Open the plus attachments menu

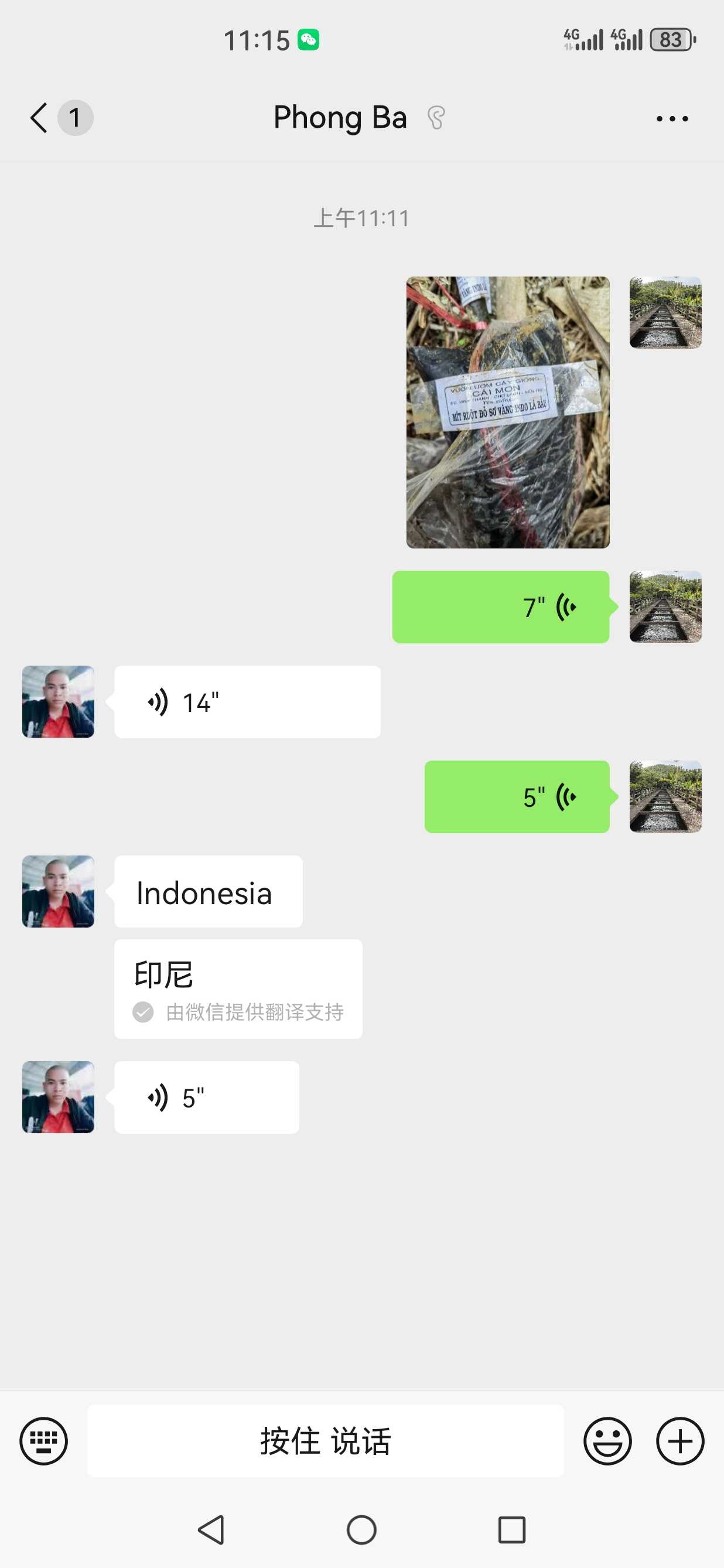click(x=680, y=1441)
